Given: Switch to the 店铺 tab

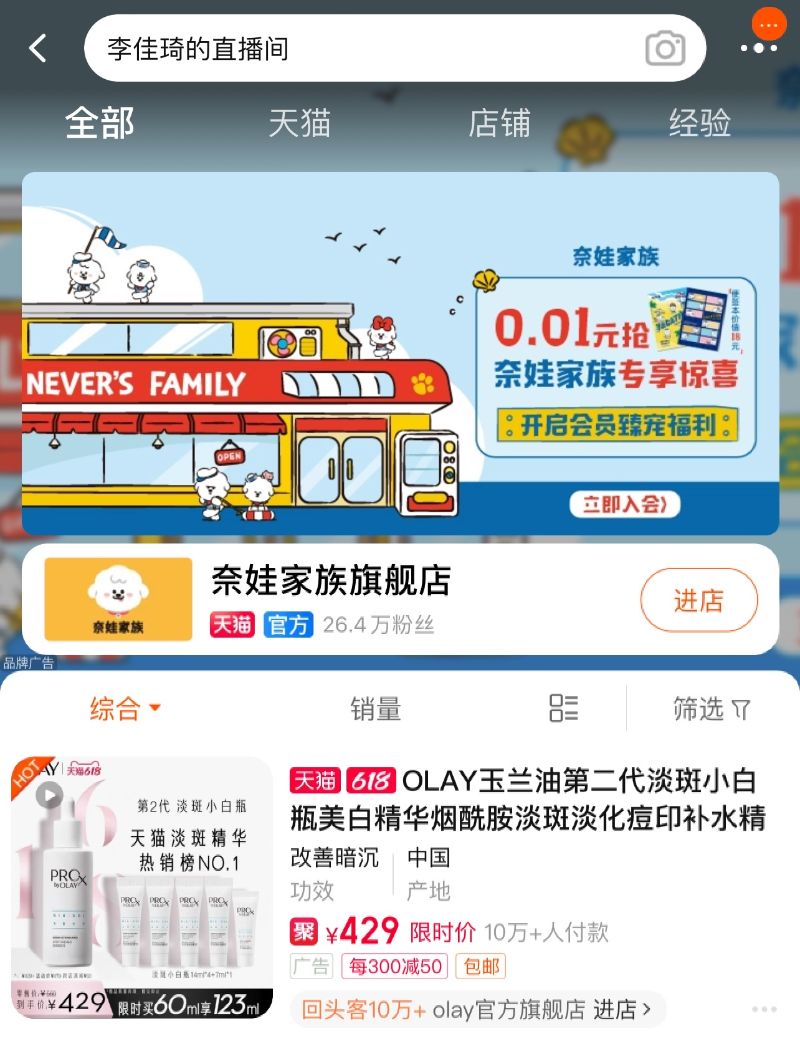Looking at the screenshot, I should pos(499,124).
